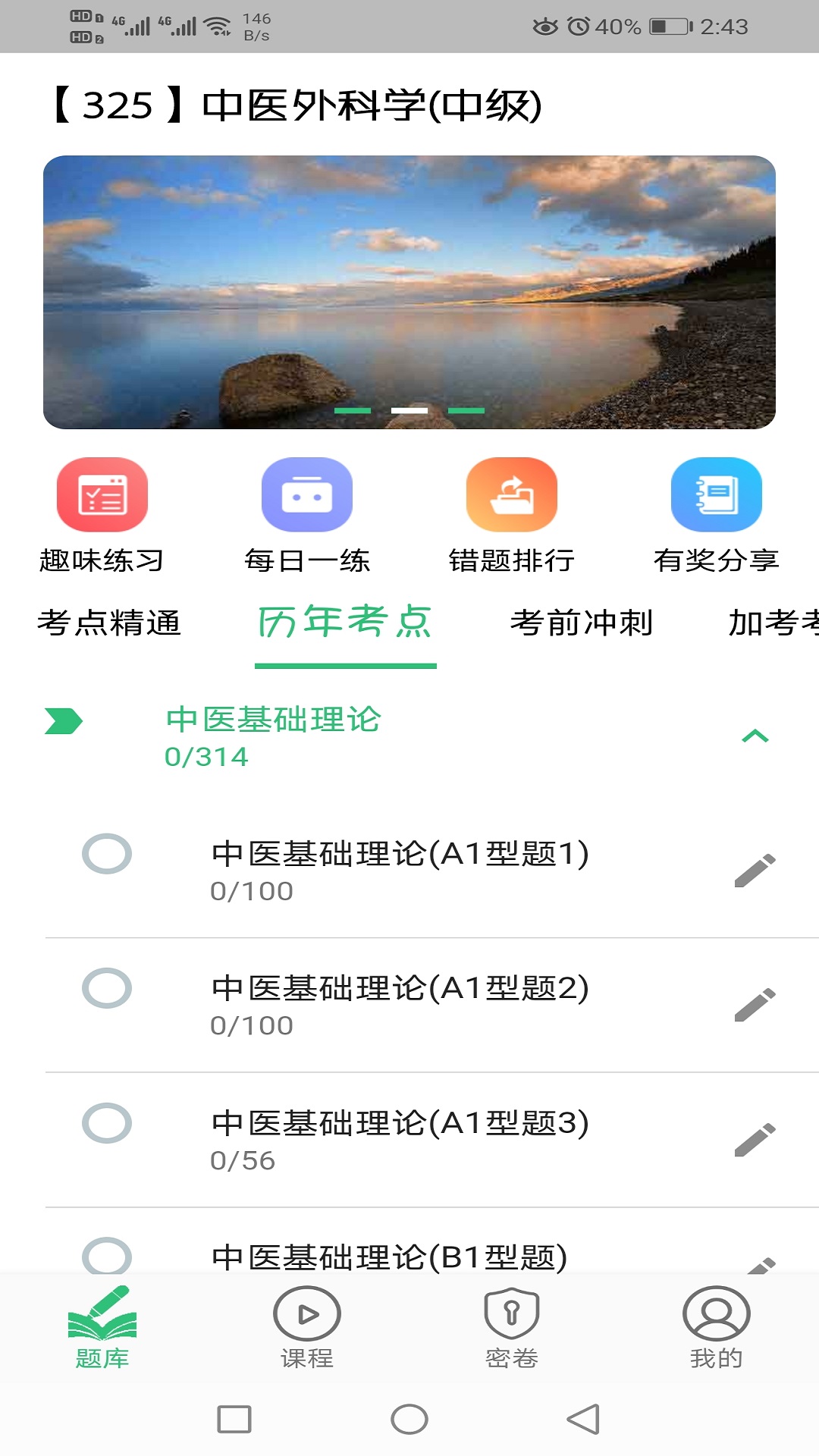This screenshot has width=819, height=1456.
Task: Select the 历年考点 tab
Action: click(x=345, y=623)
